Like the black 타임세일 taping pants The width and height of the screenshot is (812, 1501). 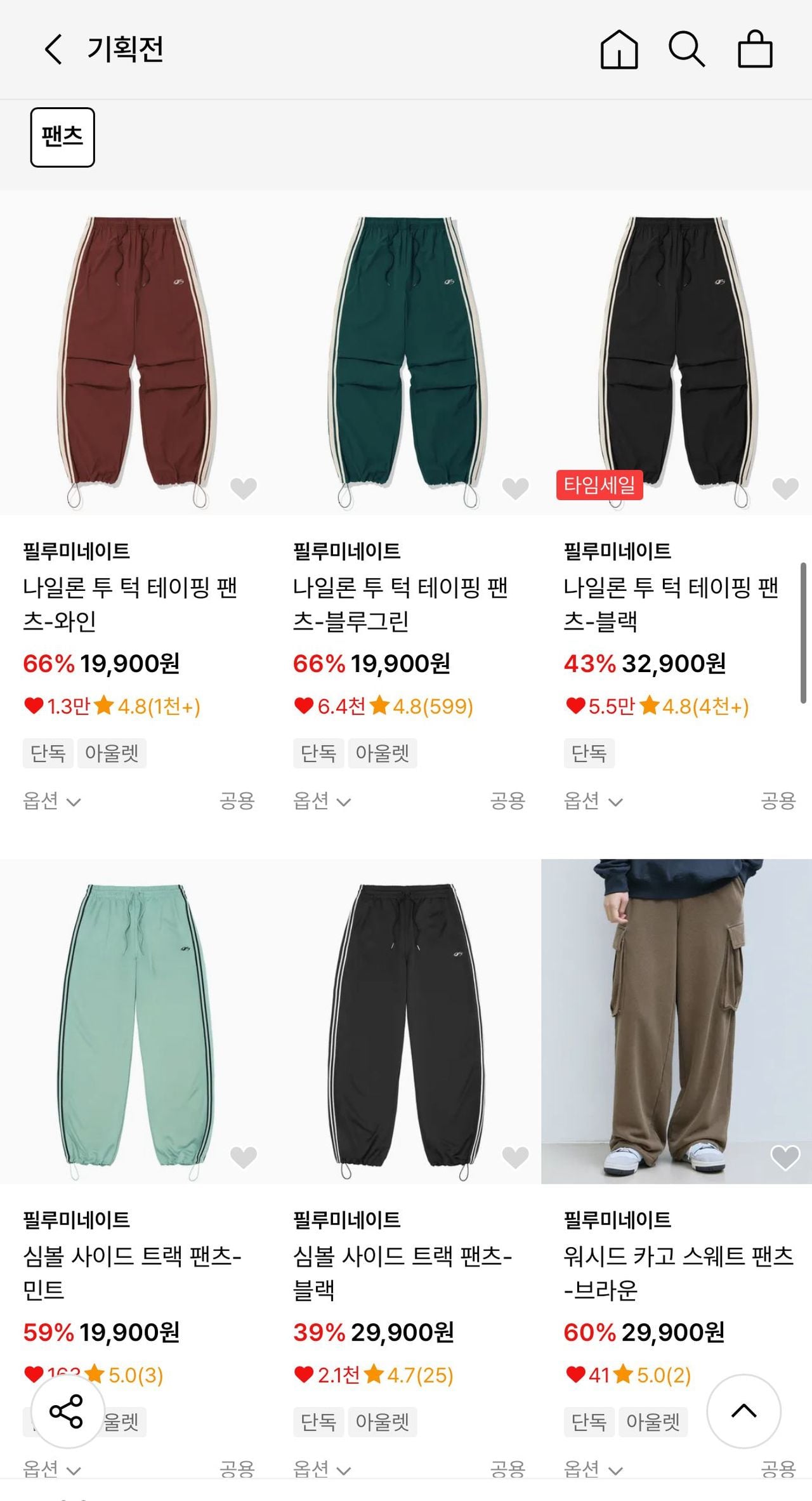[x=785, y=488]
